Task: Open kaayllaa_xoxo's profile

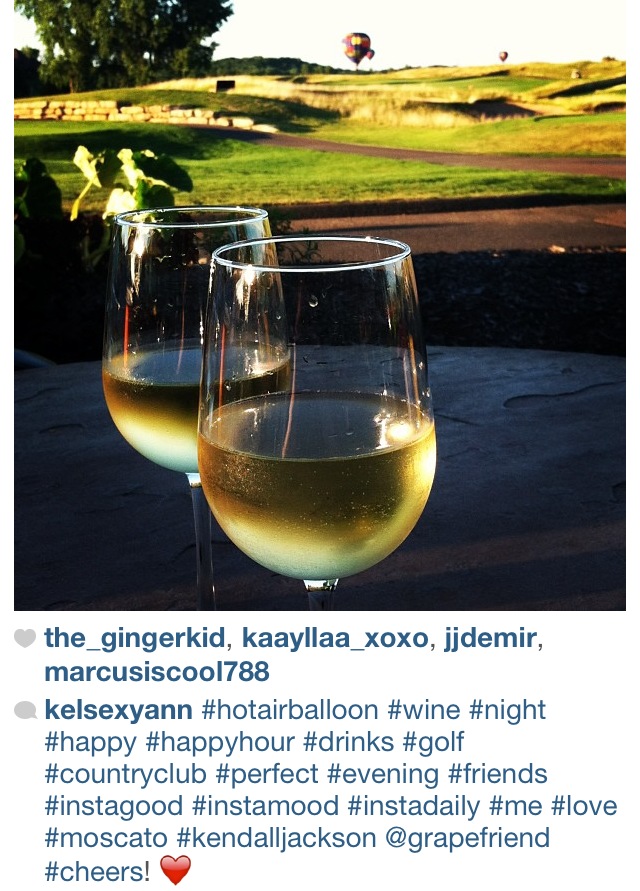Action: [x=335, y=639]
